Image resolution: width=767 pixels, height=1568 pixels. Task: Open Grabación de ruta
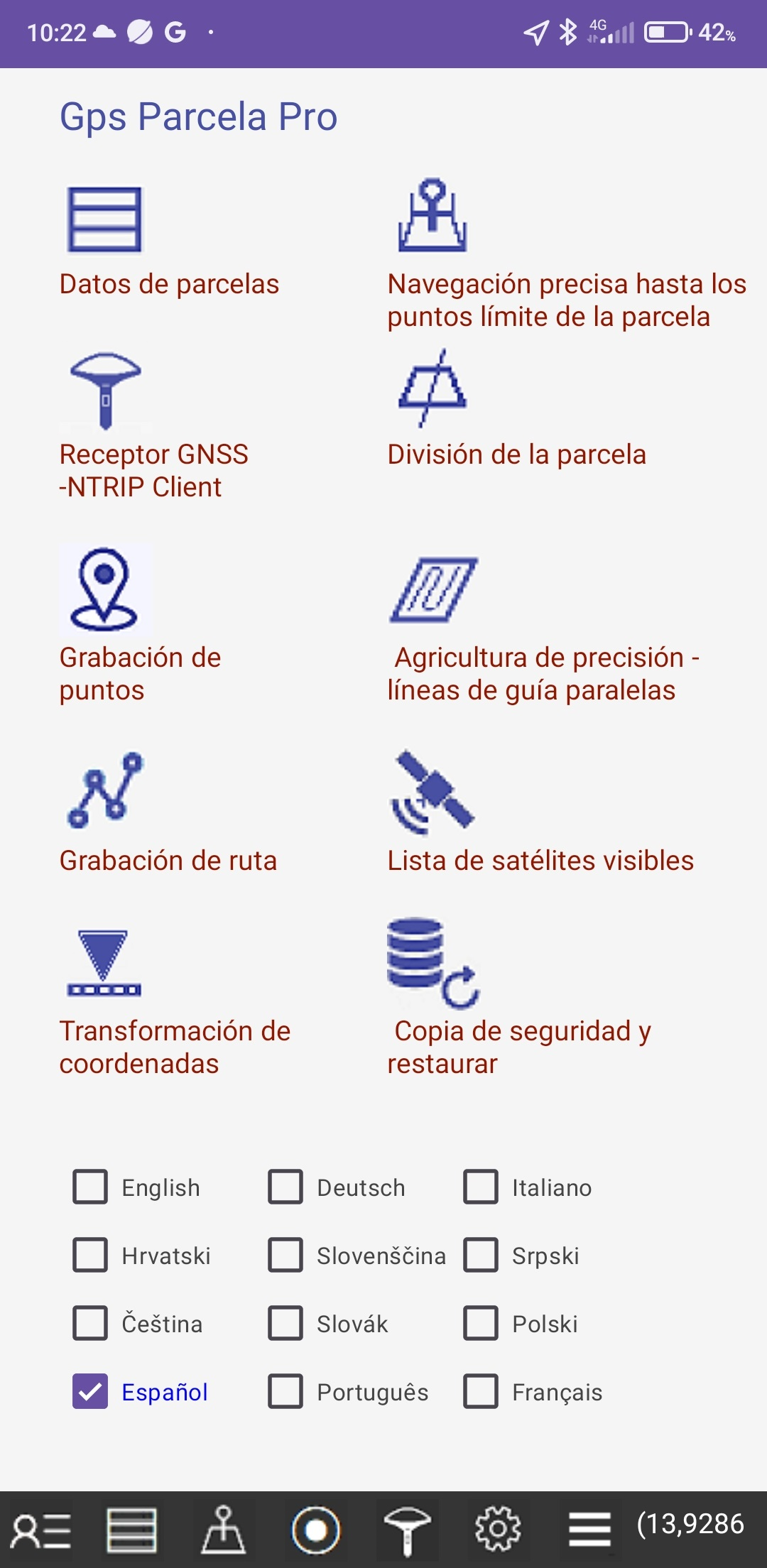[104, 790]
